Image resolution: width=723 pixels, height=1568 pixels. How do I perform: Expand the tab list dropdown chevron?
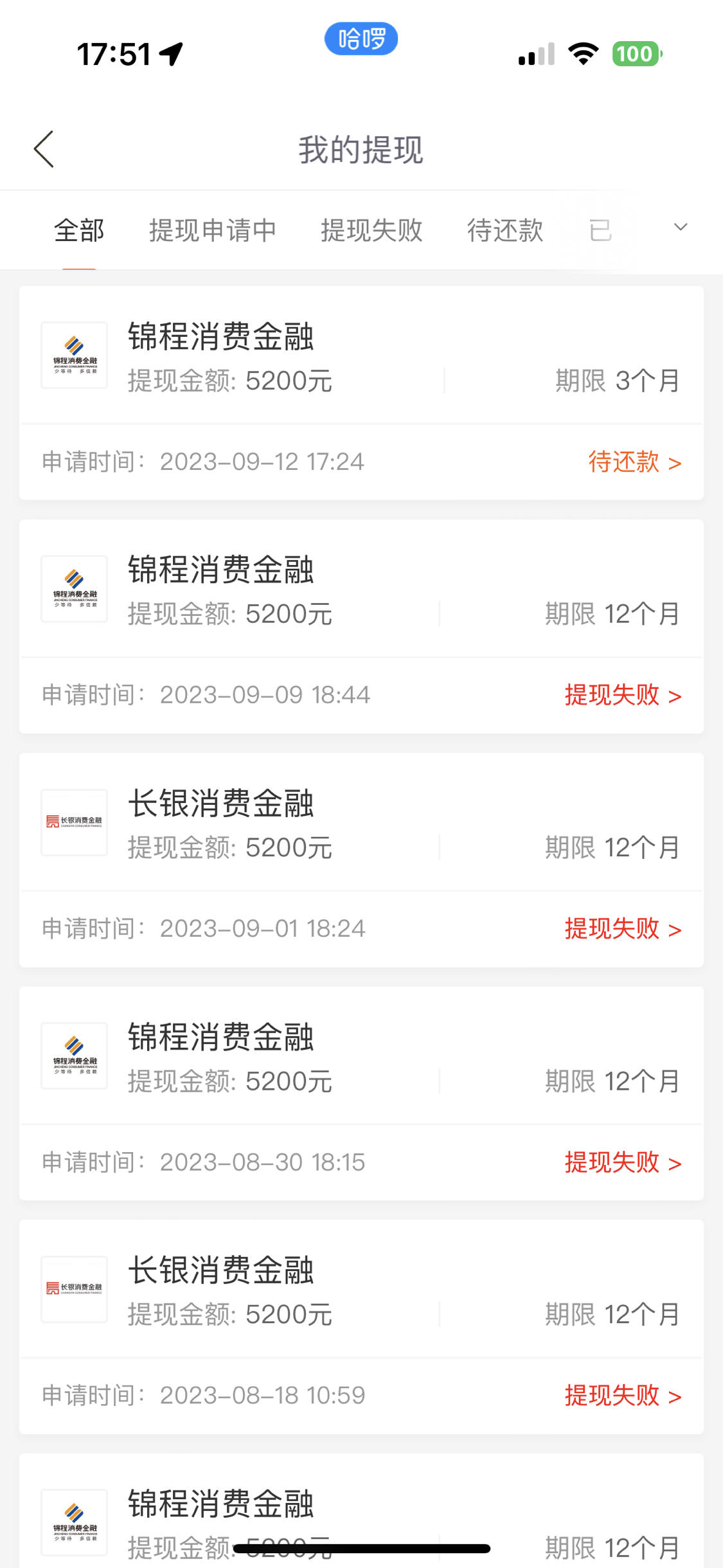click(681, 227)
